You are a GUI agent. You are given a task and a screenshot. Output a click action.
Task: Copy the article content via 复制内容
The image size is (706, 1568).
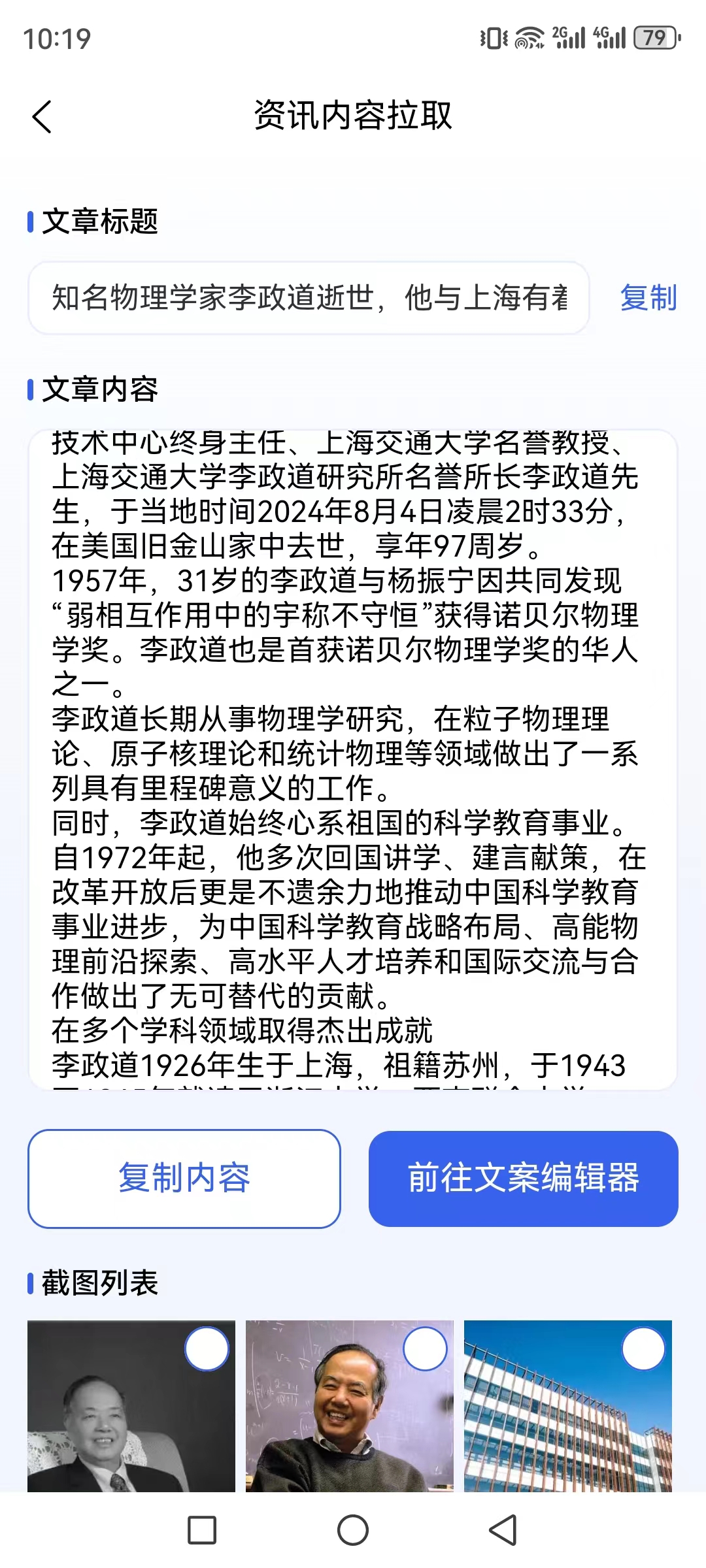click(184, 1179)
